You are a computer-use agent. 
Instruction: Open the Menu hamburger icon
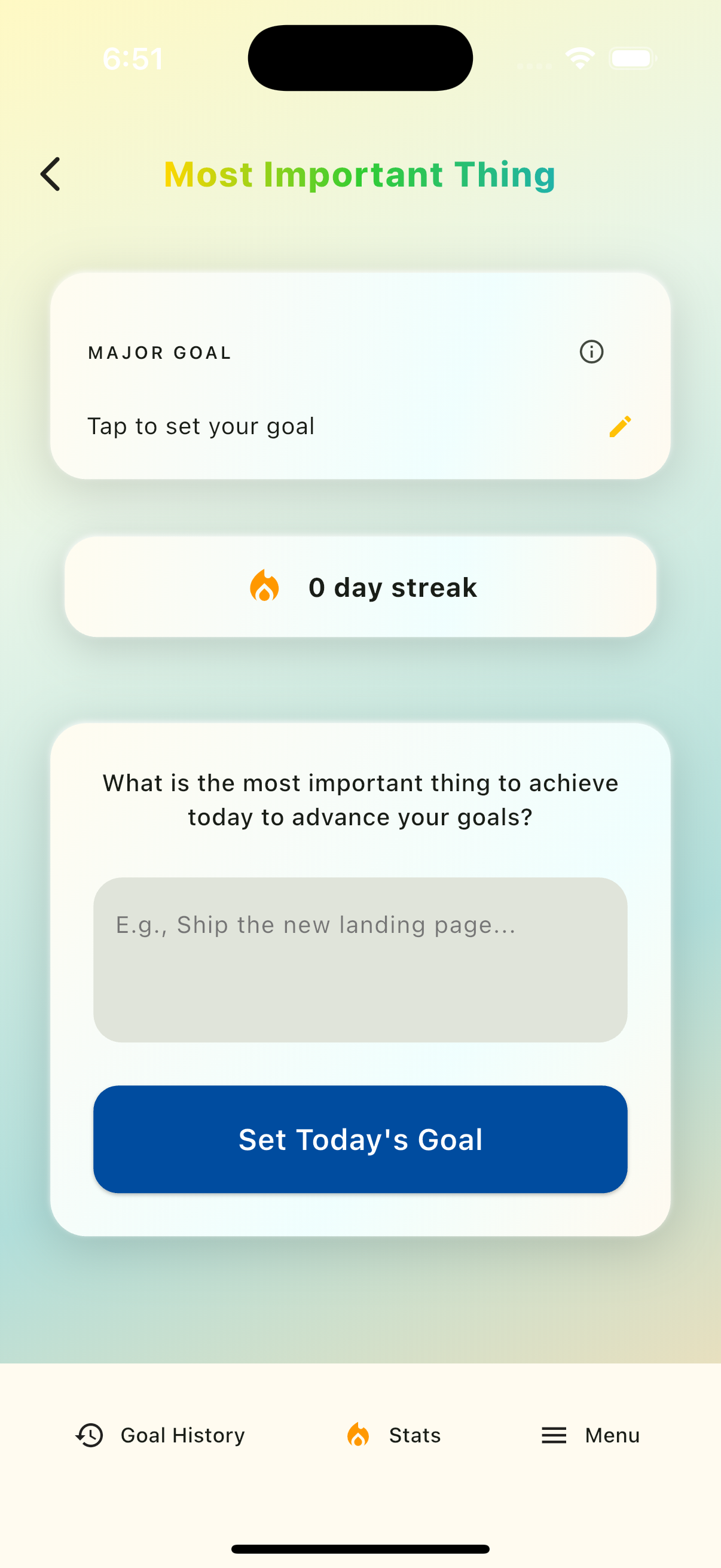click(553, 1435)
